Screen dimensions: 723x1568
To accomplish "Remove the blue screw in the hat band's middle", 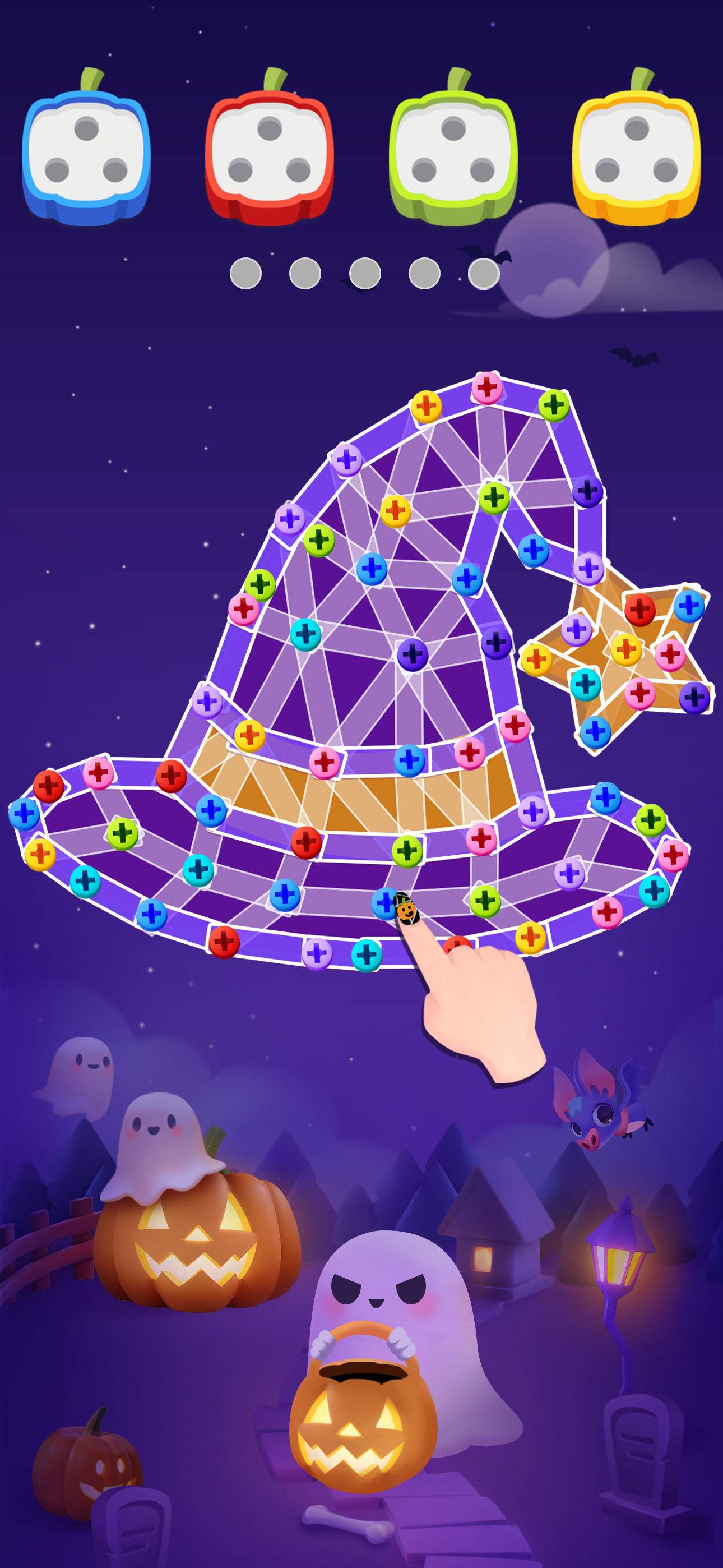I will pyautogui.click(x=409, y=760).
